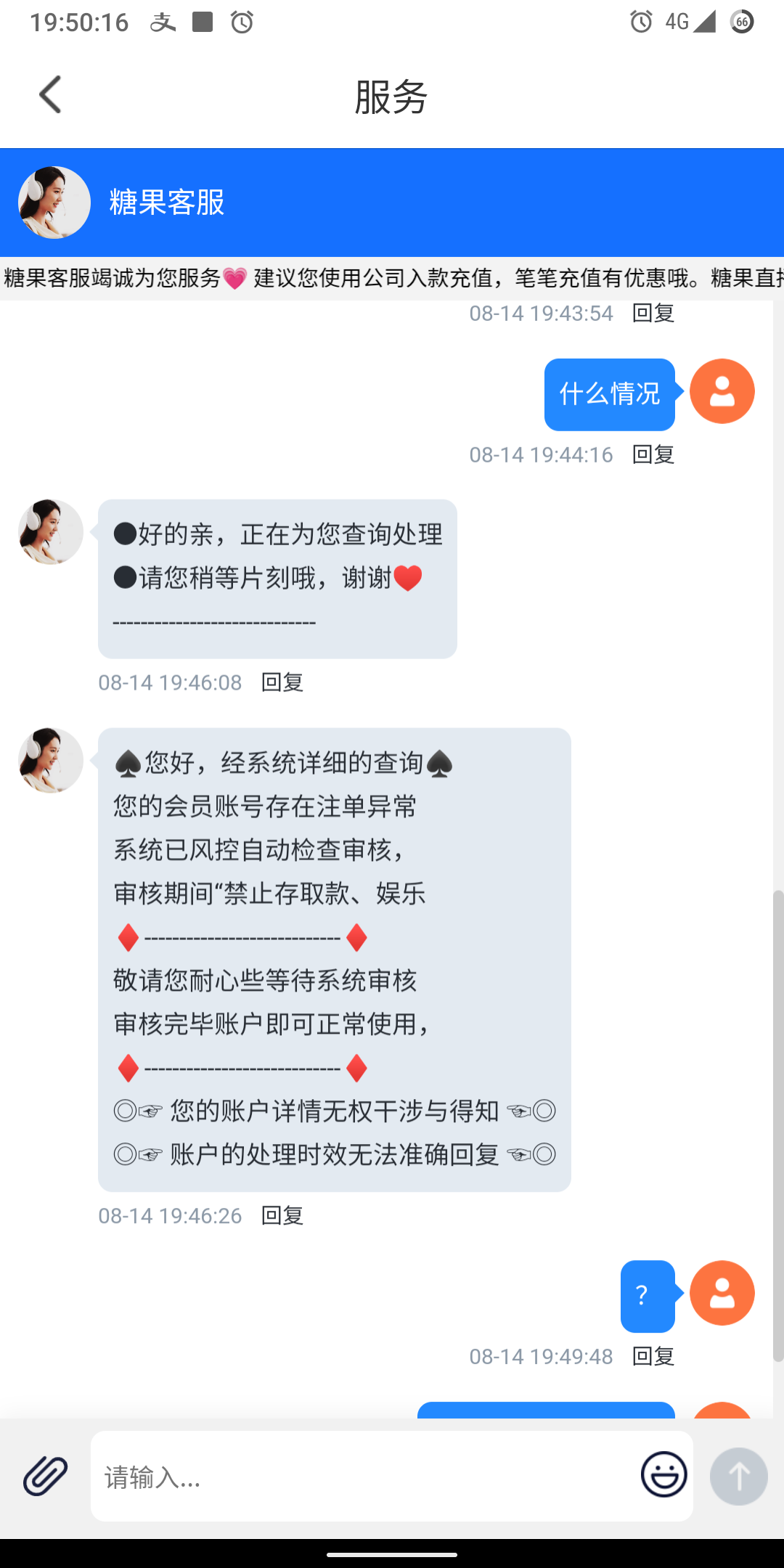Viewport: 784px width, 1568px height.
Task: Tap the 糖果客服 avatar in the header
Action: click(51, 203)
